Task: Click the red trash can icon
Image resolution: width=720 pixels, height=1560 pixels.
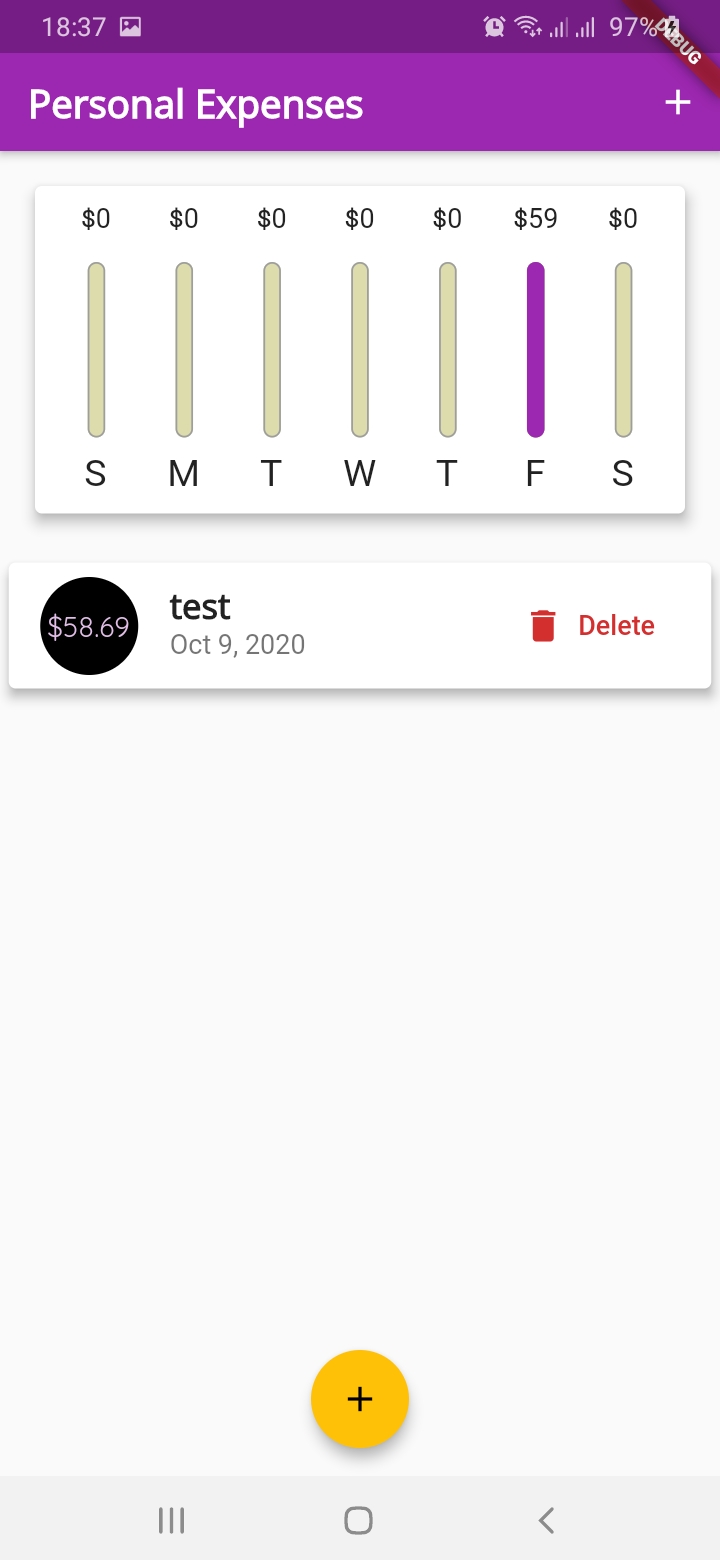Action: click(542, 624)
